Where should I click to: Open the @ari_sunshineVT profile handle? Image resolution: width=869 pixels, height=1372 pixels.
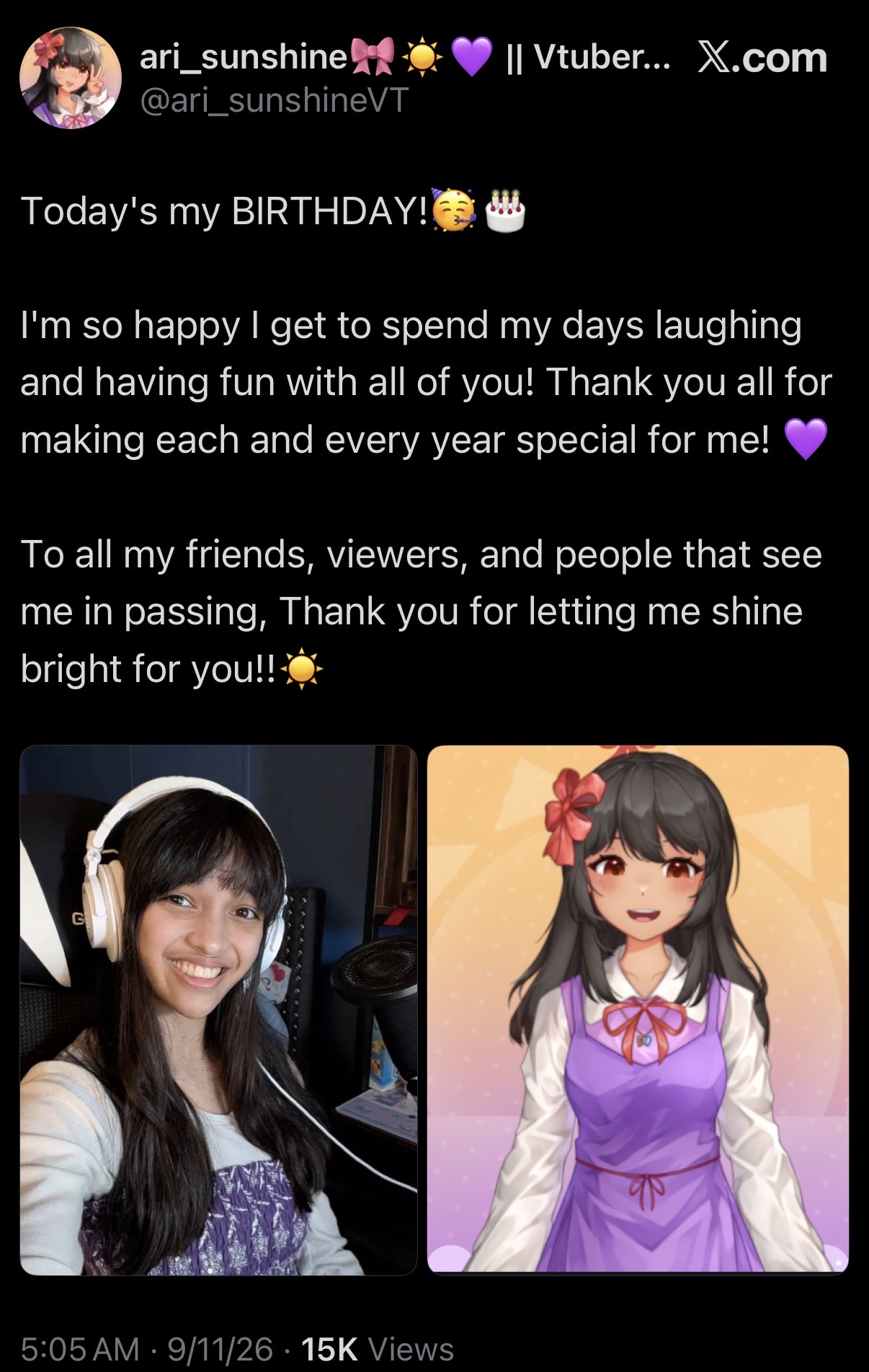274,100
